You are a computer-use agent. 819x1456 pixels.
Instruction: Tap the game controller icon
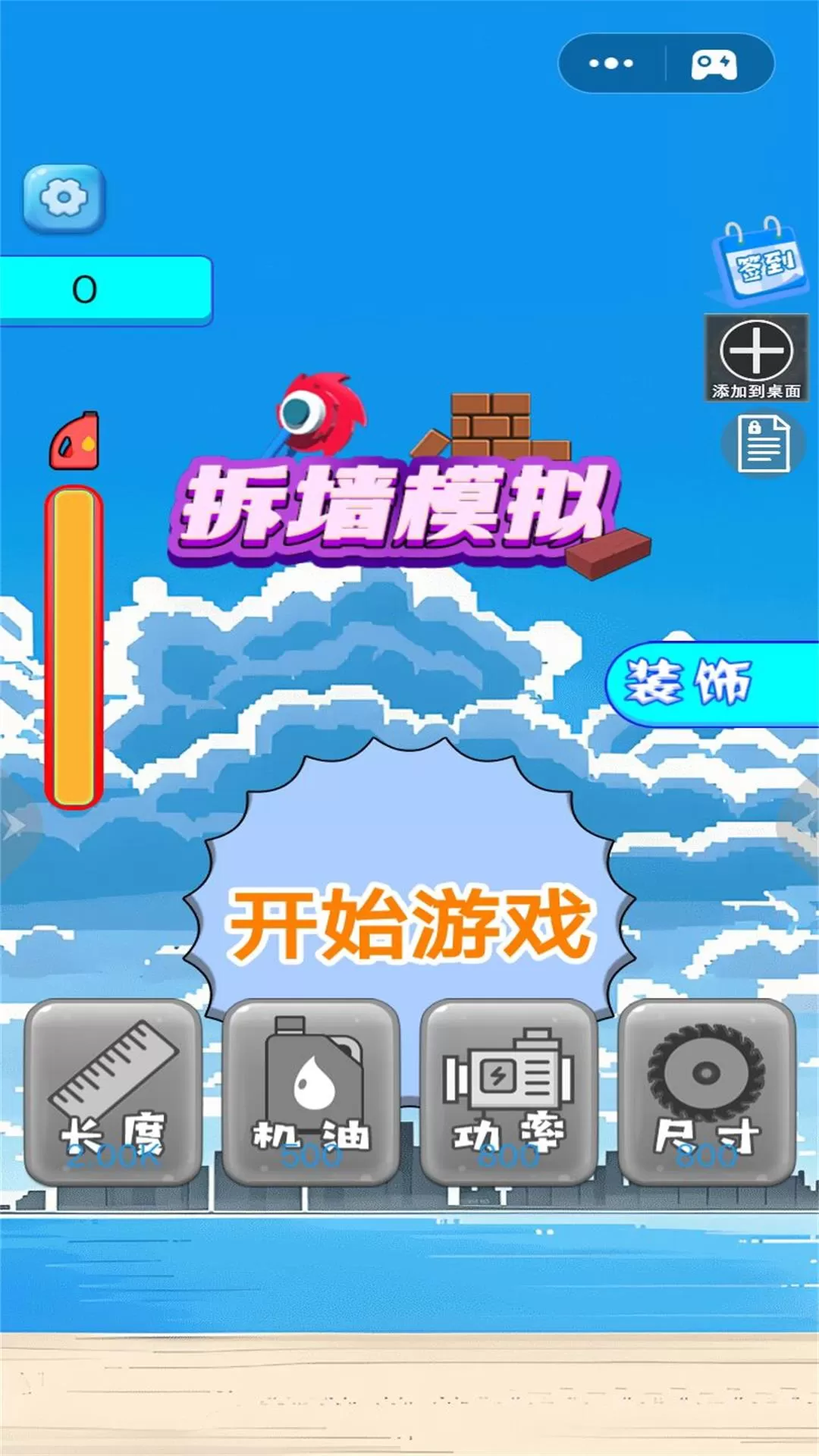pyautogui.click(x=714, y=64)
